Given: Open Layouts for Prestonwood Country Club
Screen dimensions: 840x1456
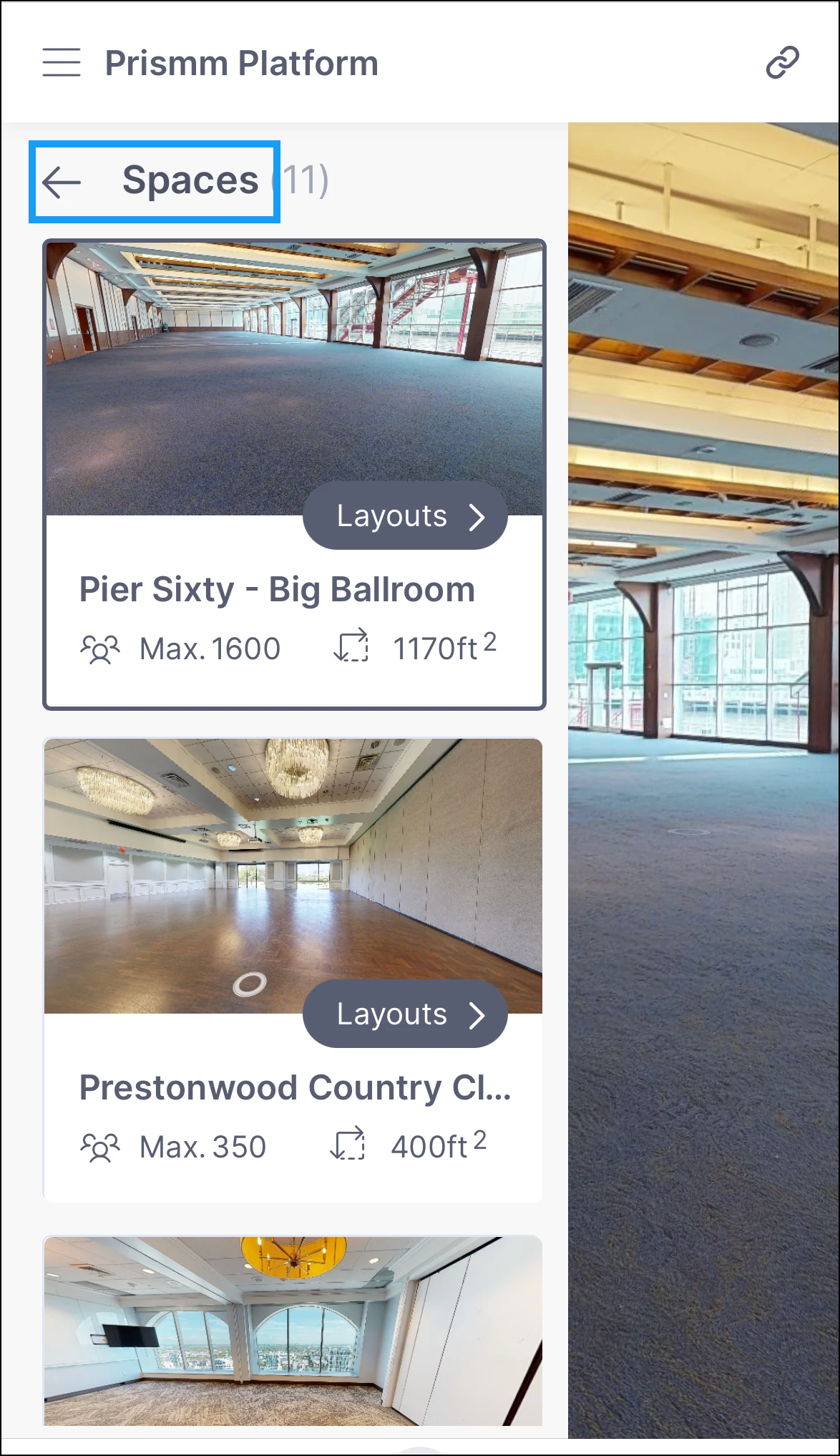Looking at the screenshot, I should (405, 1014).
